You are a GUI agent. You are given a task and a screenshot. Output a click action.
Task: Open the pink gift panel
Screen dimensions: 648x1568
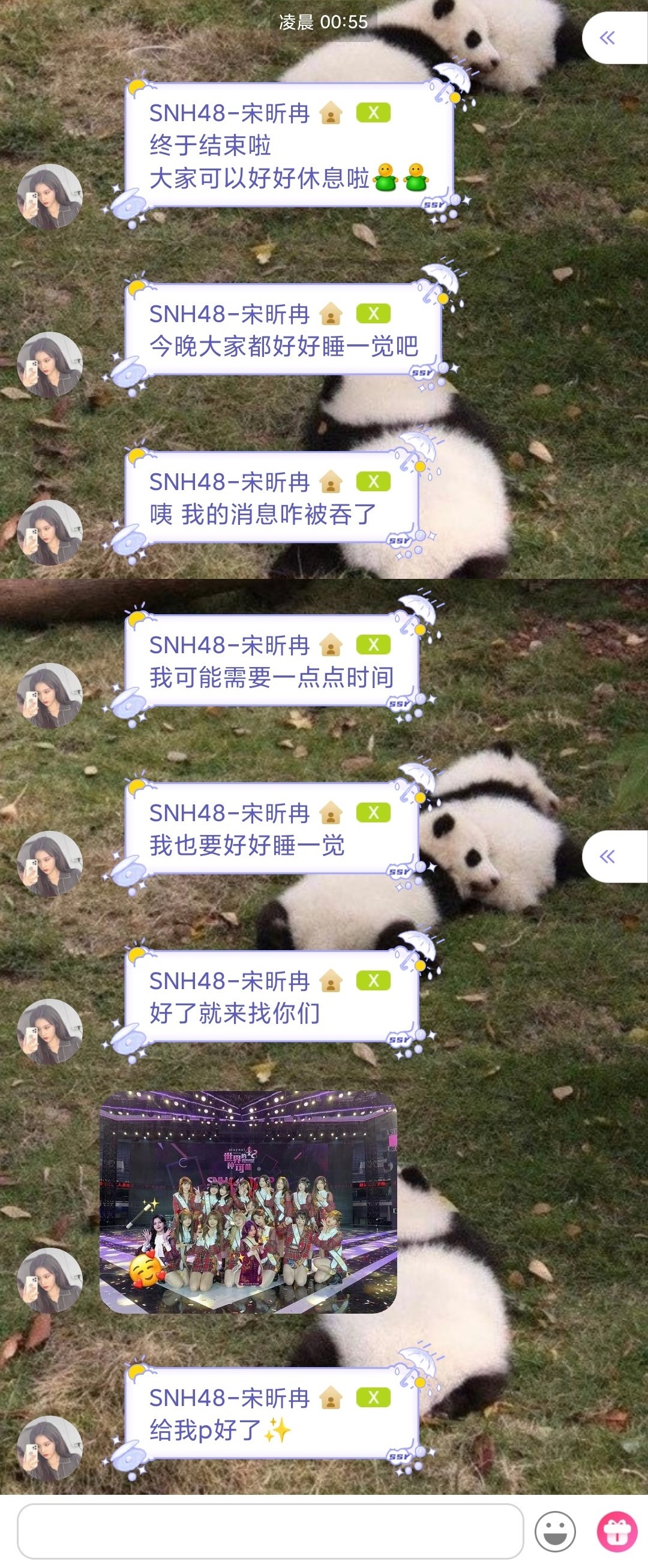(616, 1531)
